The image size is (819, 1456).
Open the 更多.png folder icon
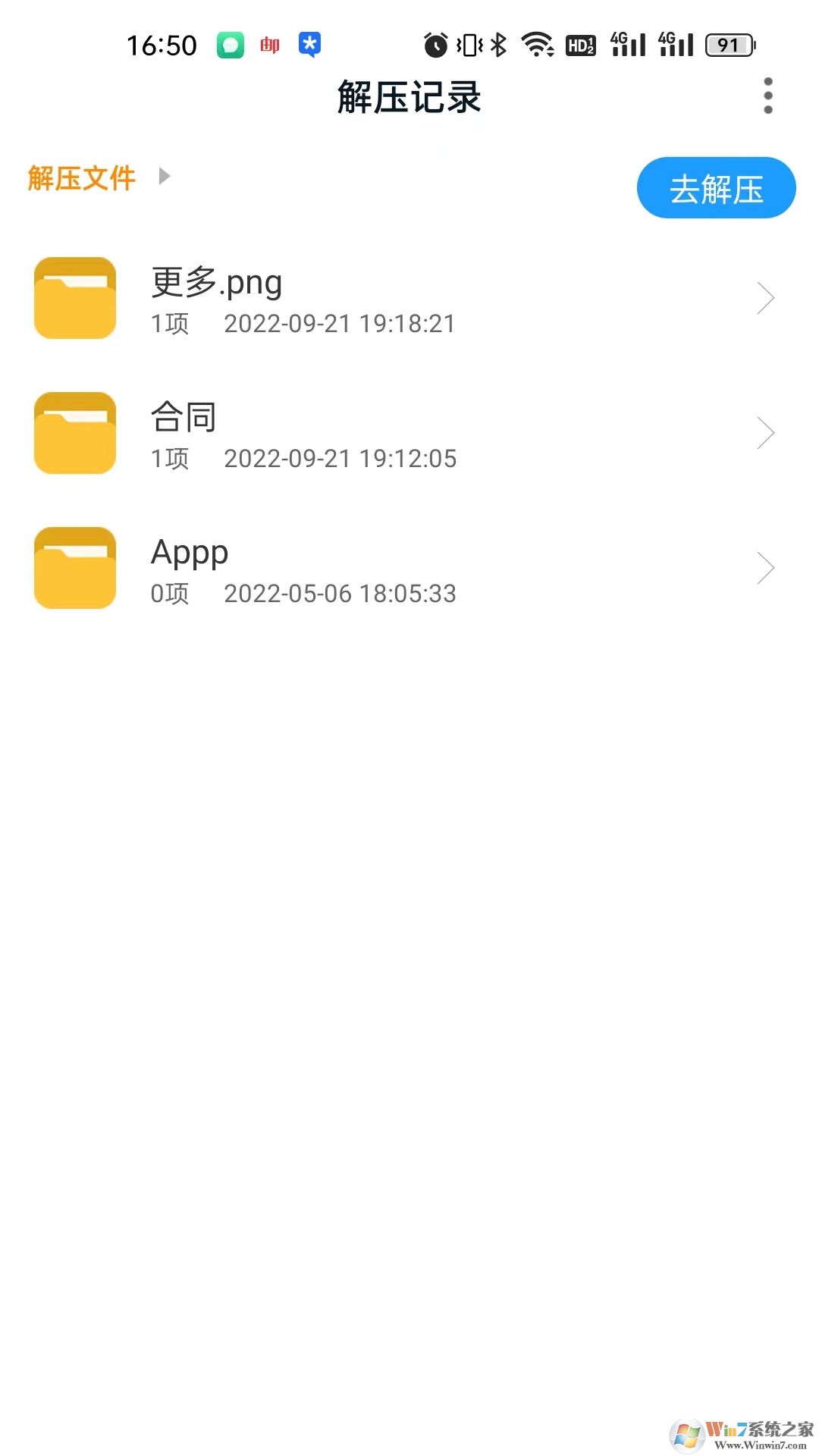(x=74, y=297)
